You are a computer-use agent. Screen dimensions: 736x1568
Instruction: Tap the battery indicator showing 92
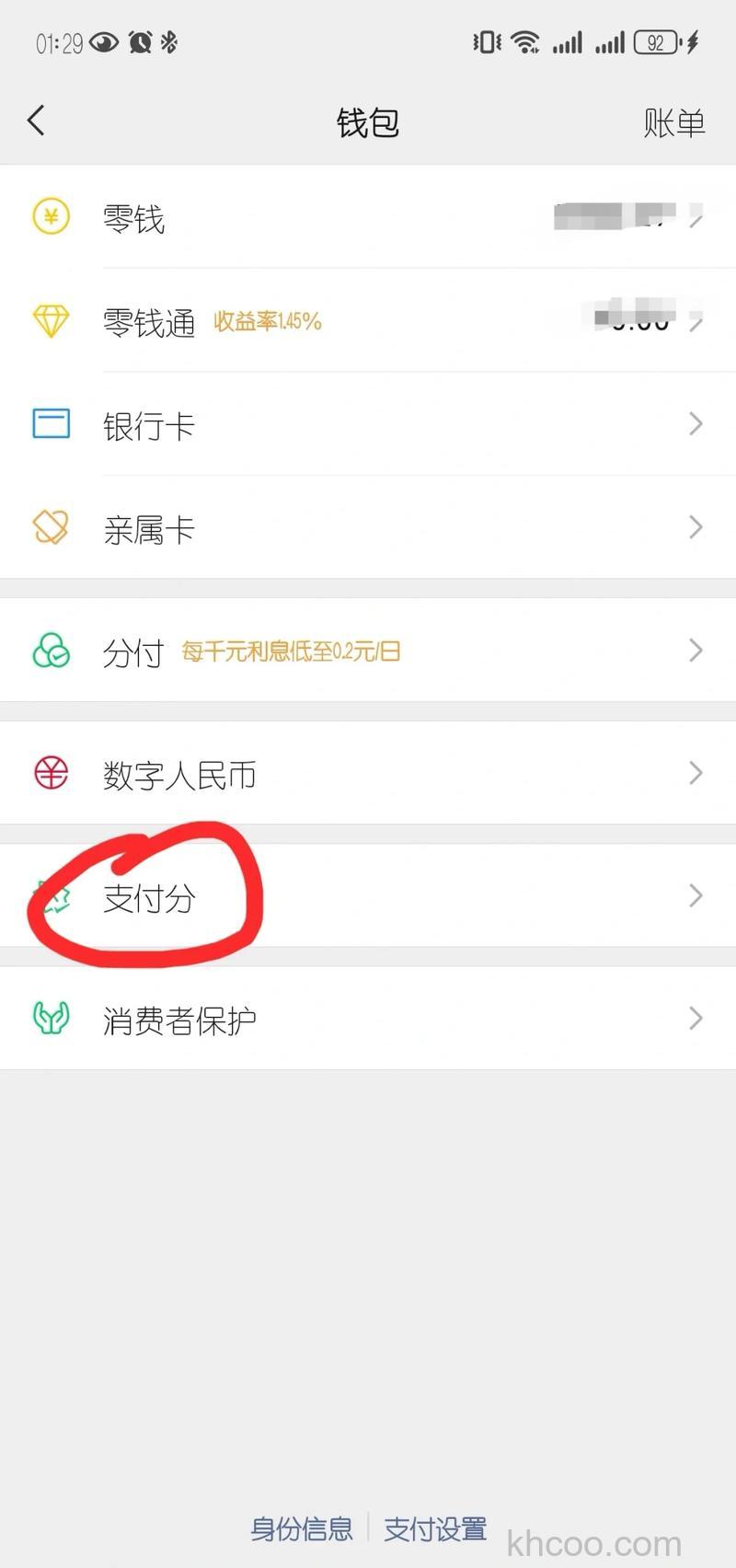(x=656, y=41)
